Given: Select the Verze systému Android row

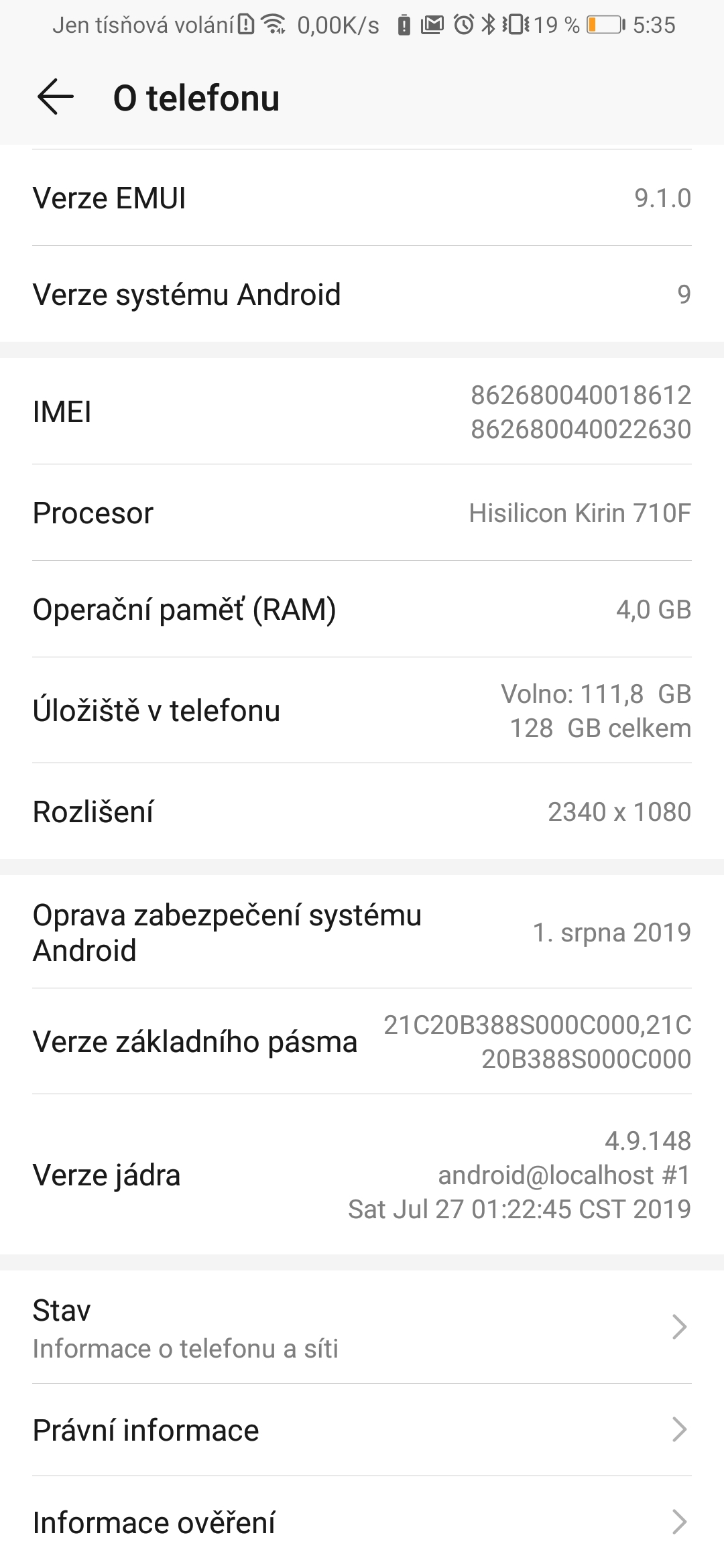Looking at the screenshot, I should click(362, 293).
